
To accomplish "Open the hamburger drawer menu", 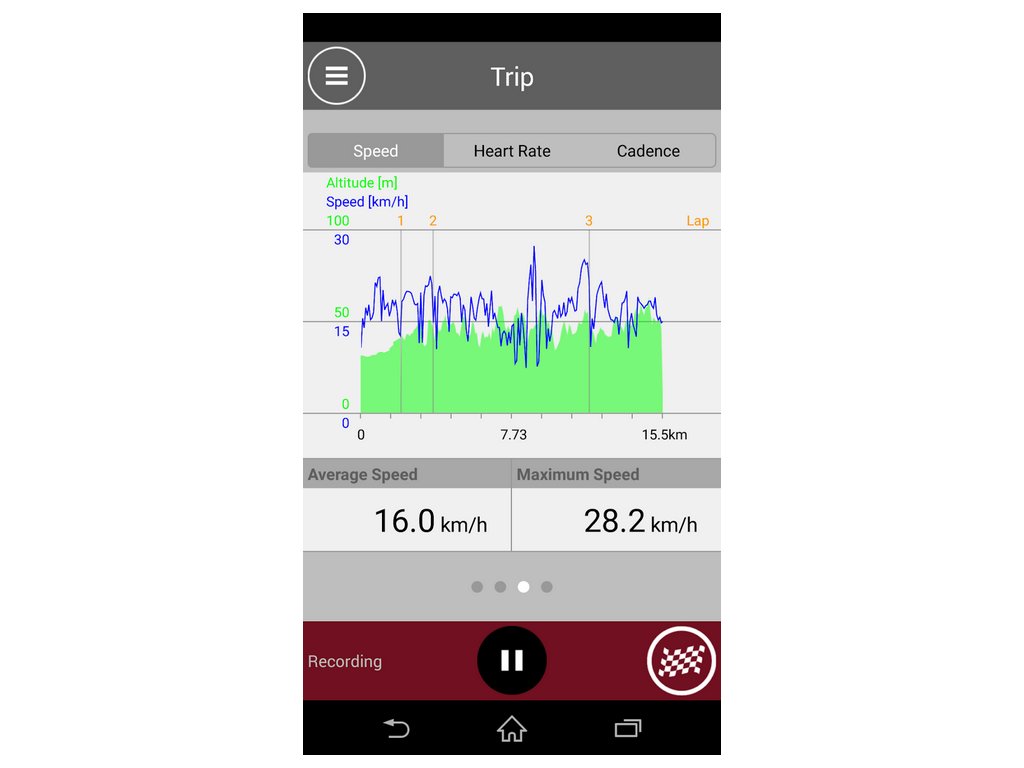I will [337, 76].
